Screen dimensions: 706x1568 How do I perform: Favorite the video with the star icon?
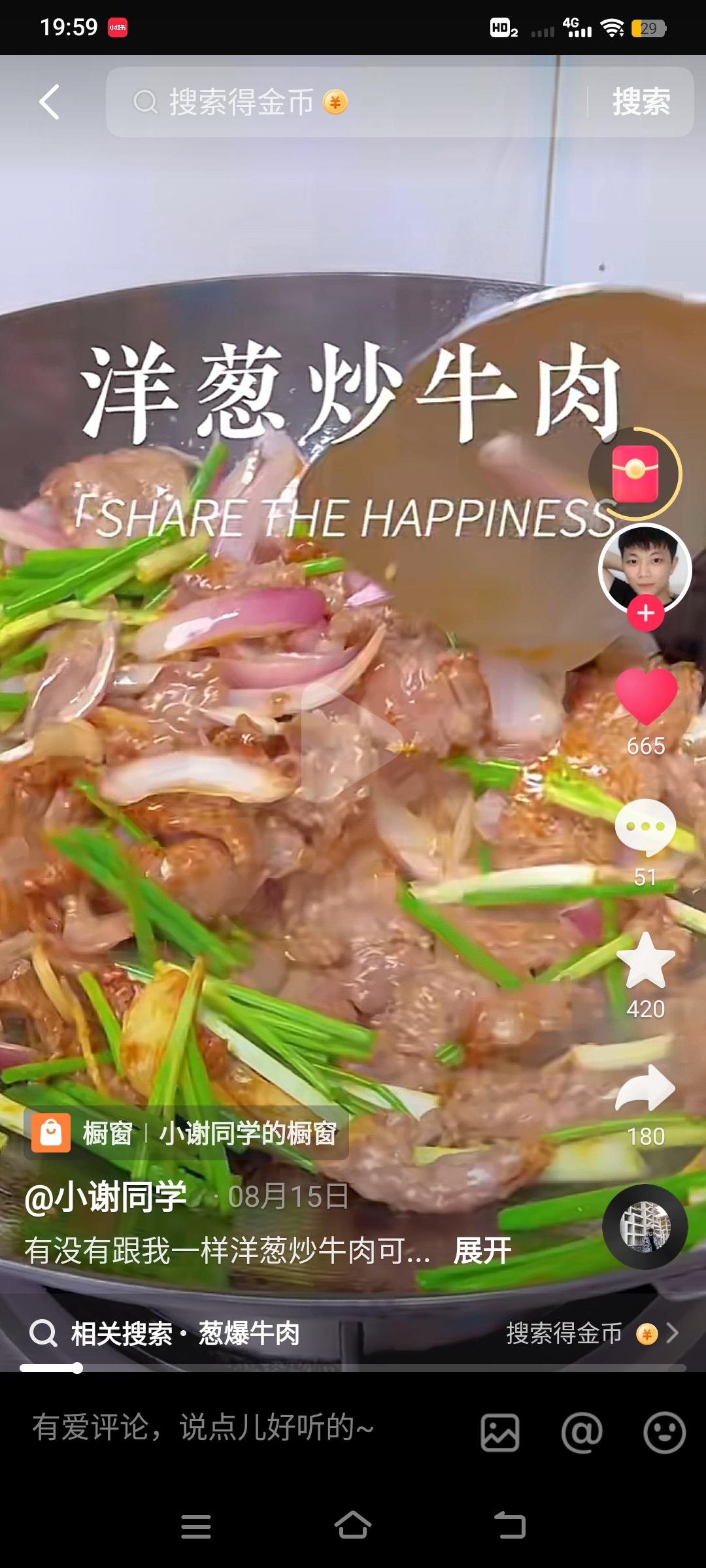pyautogui.click(x=645, y=960)
